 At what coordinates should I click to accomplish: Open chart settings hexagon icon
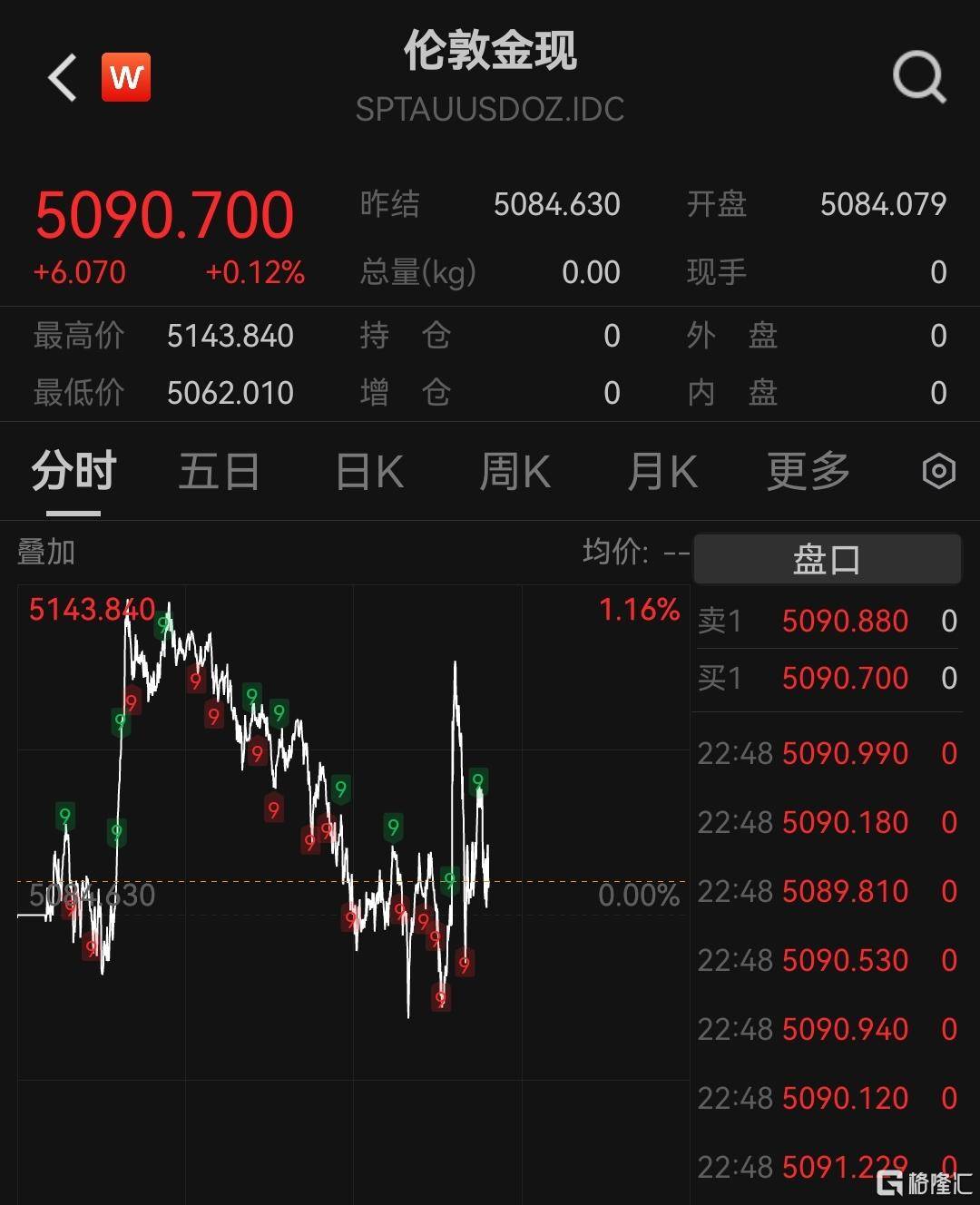(x=938, y=472)
